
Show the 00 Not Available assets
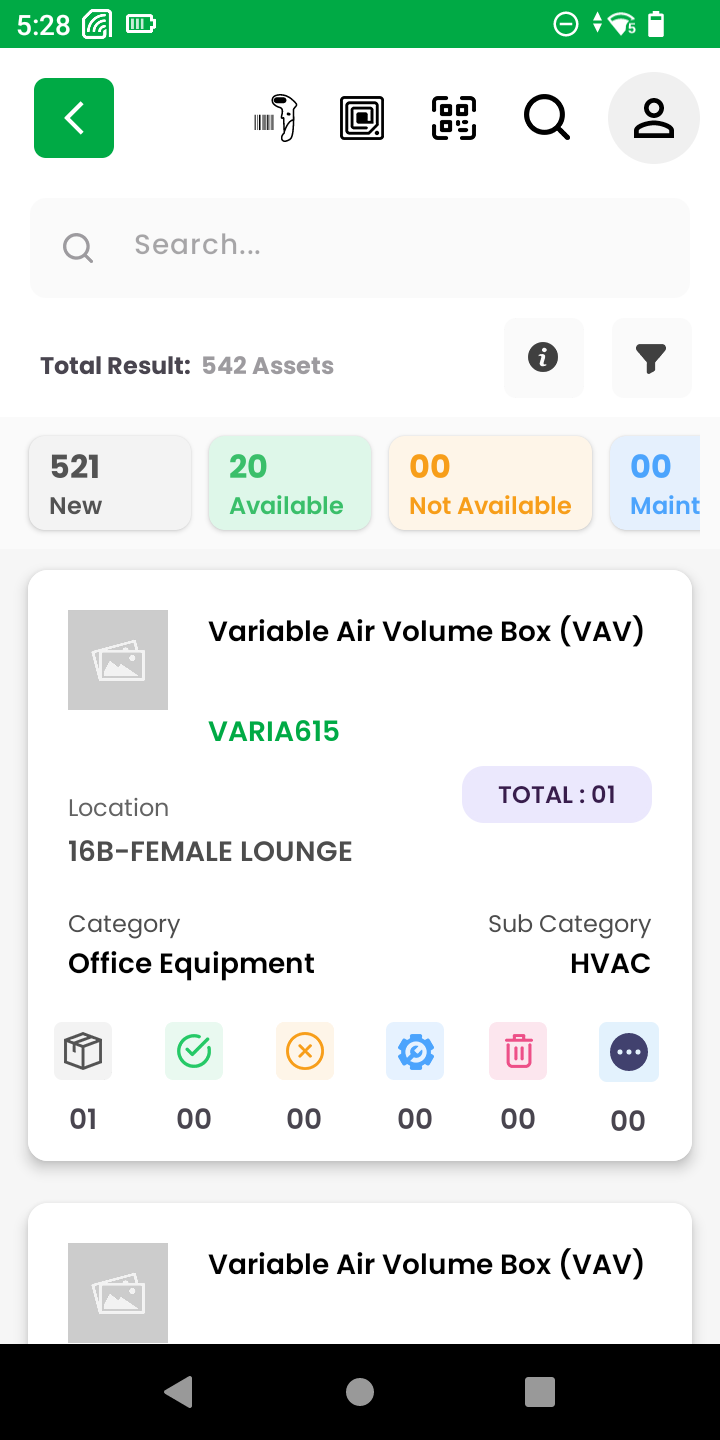(x=490, y=484)
